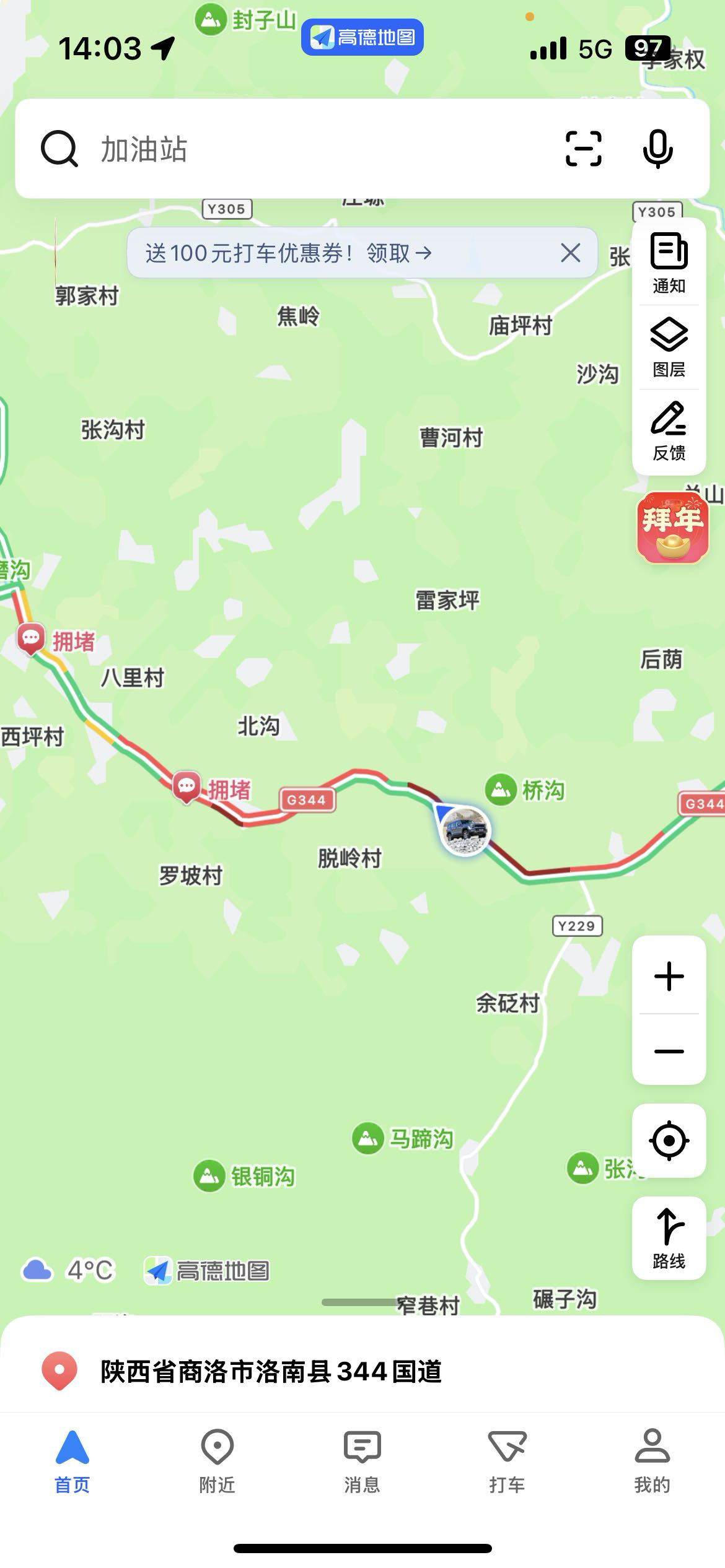Open 路线 route planning
The width and height of the screenshot is (725, 1568).
pyautogui.click(x=669, y=1238)
